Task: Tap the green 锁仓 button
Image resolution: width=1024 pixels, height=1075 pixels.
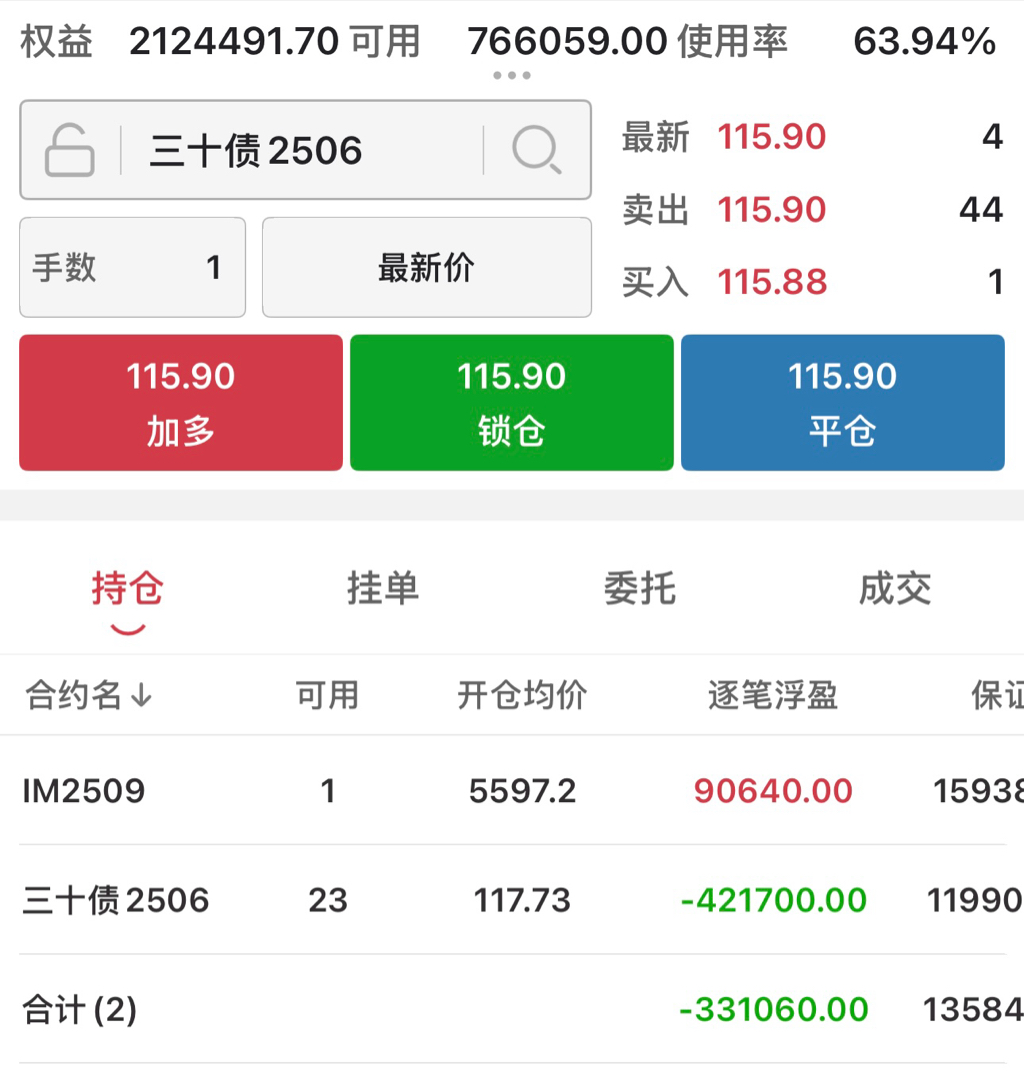Action: pyautogui.click(x=512, y=402)
